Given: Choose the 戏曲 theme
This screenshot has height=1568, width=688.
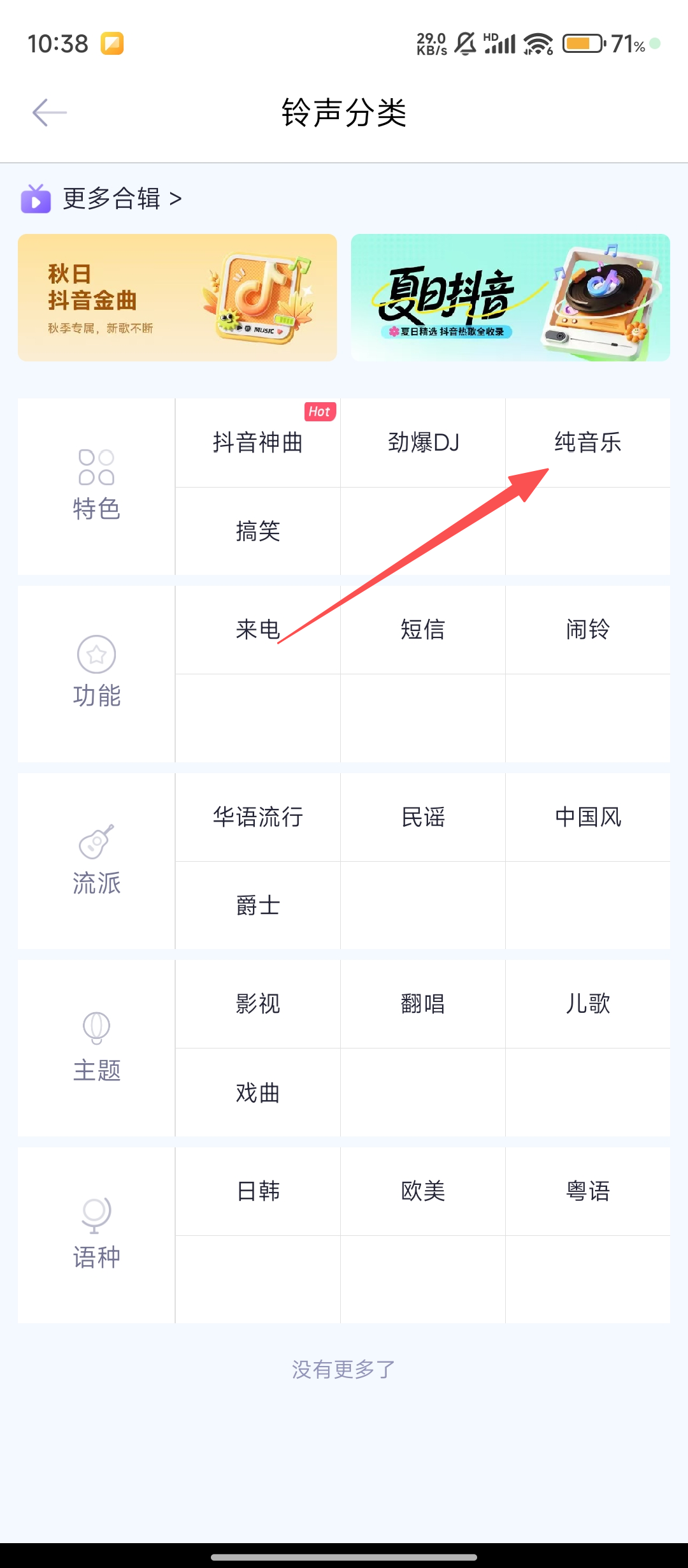Looking at the screenshot, I should pos(258,1093).
